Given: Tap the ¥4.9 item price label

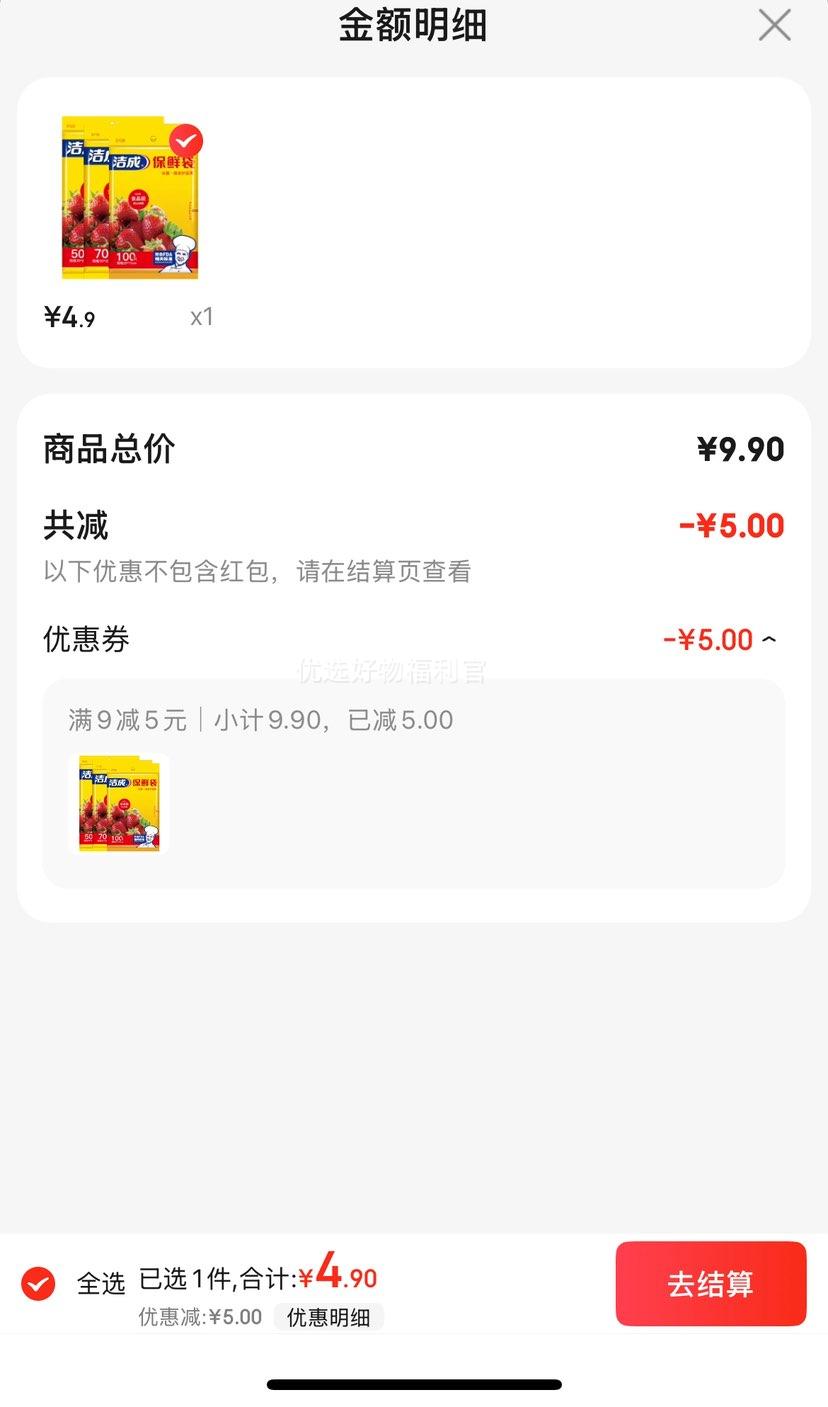Looking at the screenshot, I should pos(68,316).
